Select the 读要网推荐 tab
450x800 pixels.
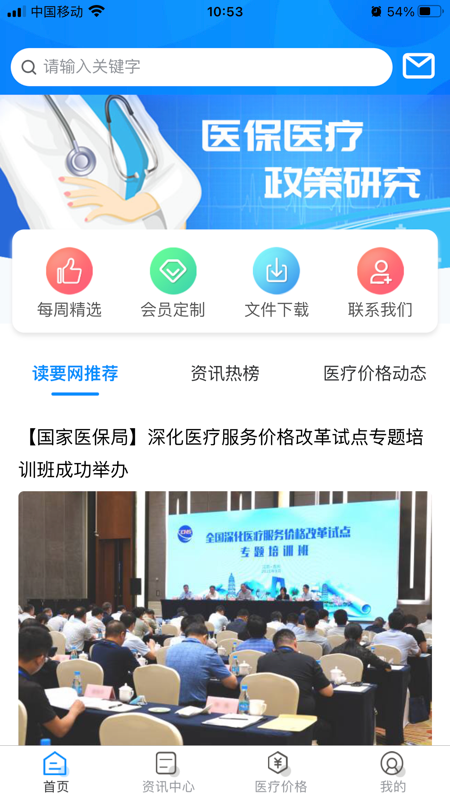(x=75, y=373)
